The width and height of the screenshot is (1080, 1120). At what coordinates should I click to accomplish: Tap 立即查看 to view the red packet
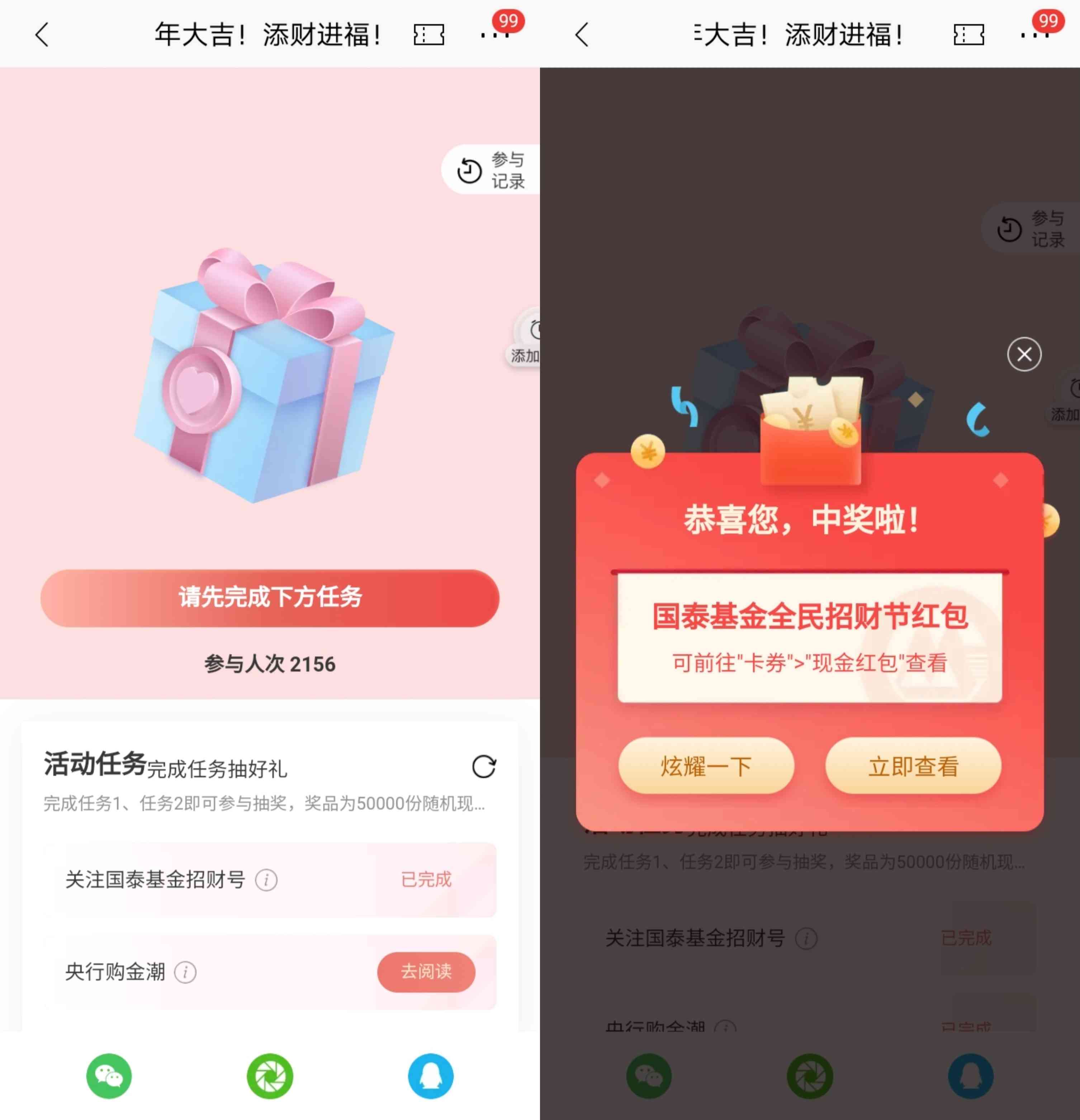coord(913,766)
